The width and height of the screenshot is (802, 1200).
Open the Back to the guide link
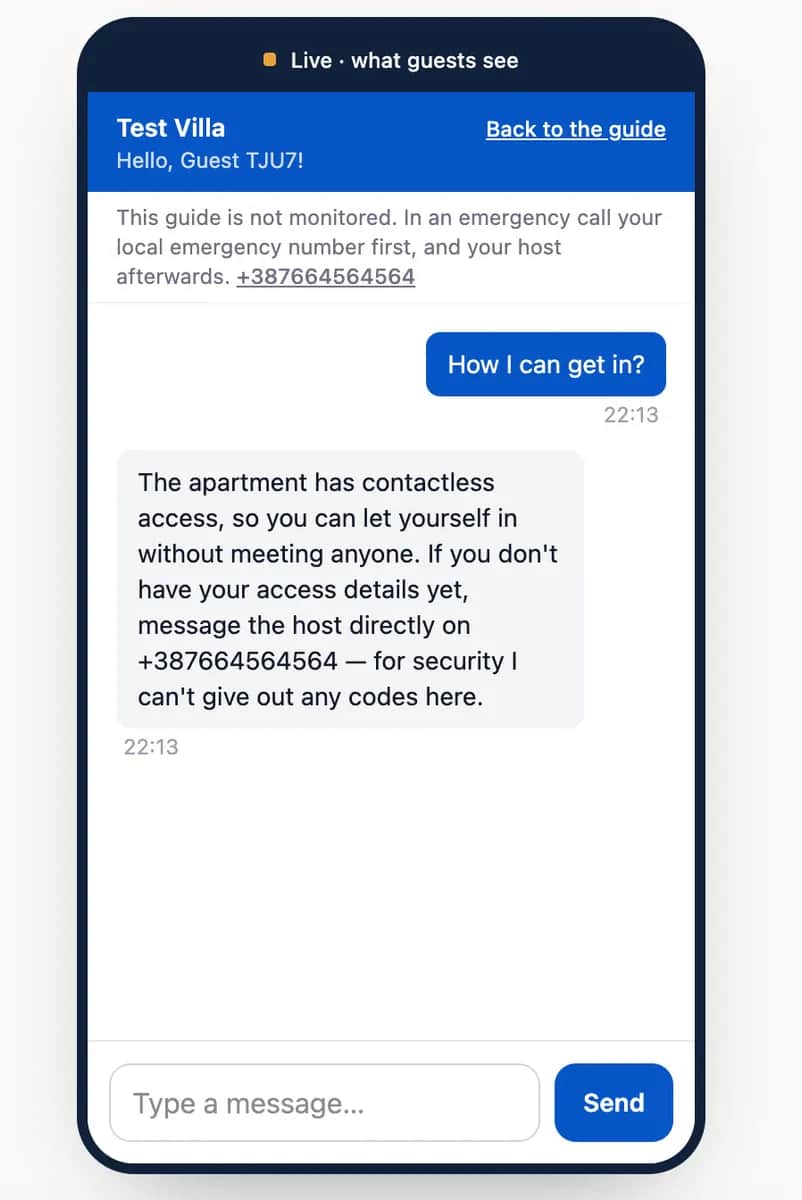coord(576,129)
